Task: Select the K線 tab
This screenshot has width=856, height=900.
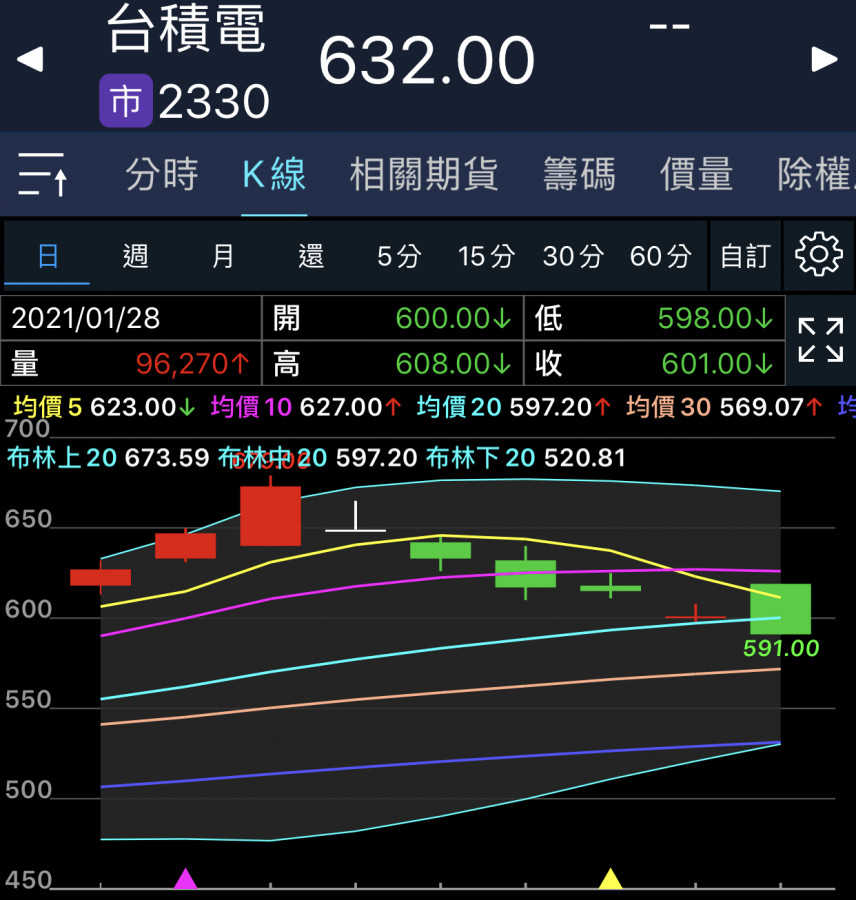Action: [x=274, y=175]
